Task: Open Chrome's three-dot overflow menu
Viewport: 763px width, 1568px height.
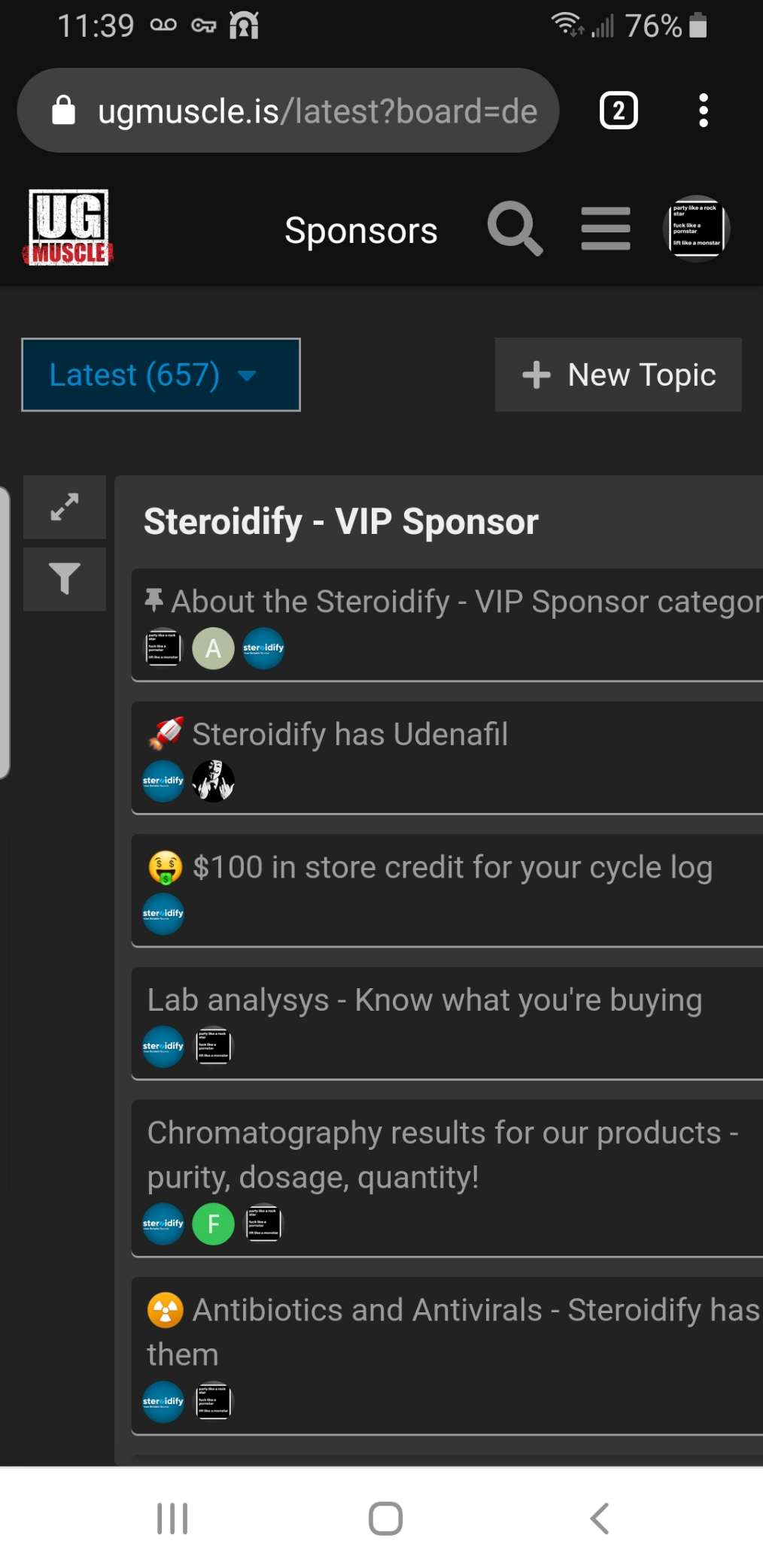Action: 703,111
